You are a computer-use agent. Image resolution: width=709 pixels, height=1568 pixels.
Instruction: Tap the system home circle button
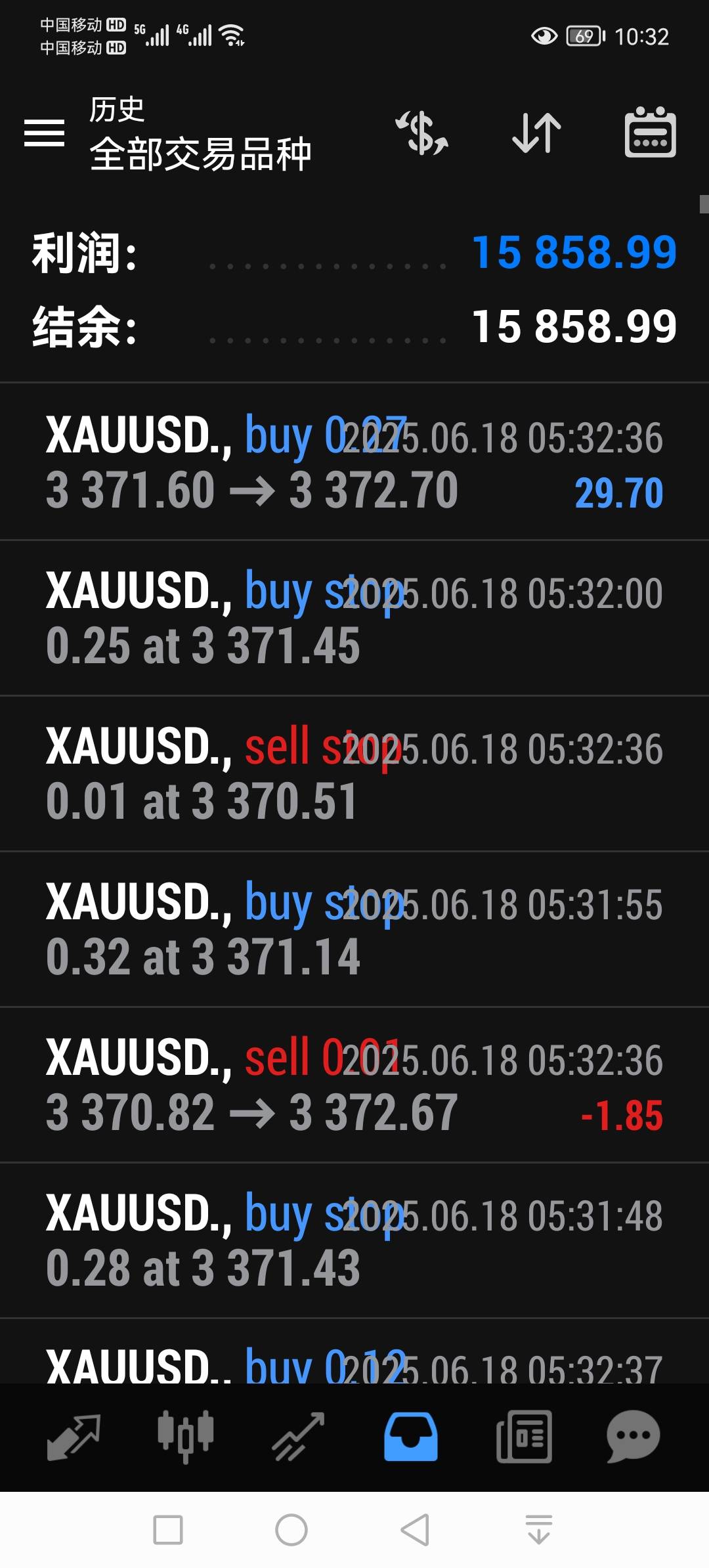click(291, 1530)
